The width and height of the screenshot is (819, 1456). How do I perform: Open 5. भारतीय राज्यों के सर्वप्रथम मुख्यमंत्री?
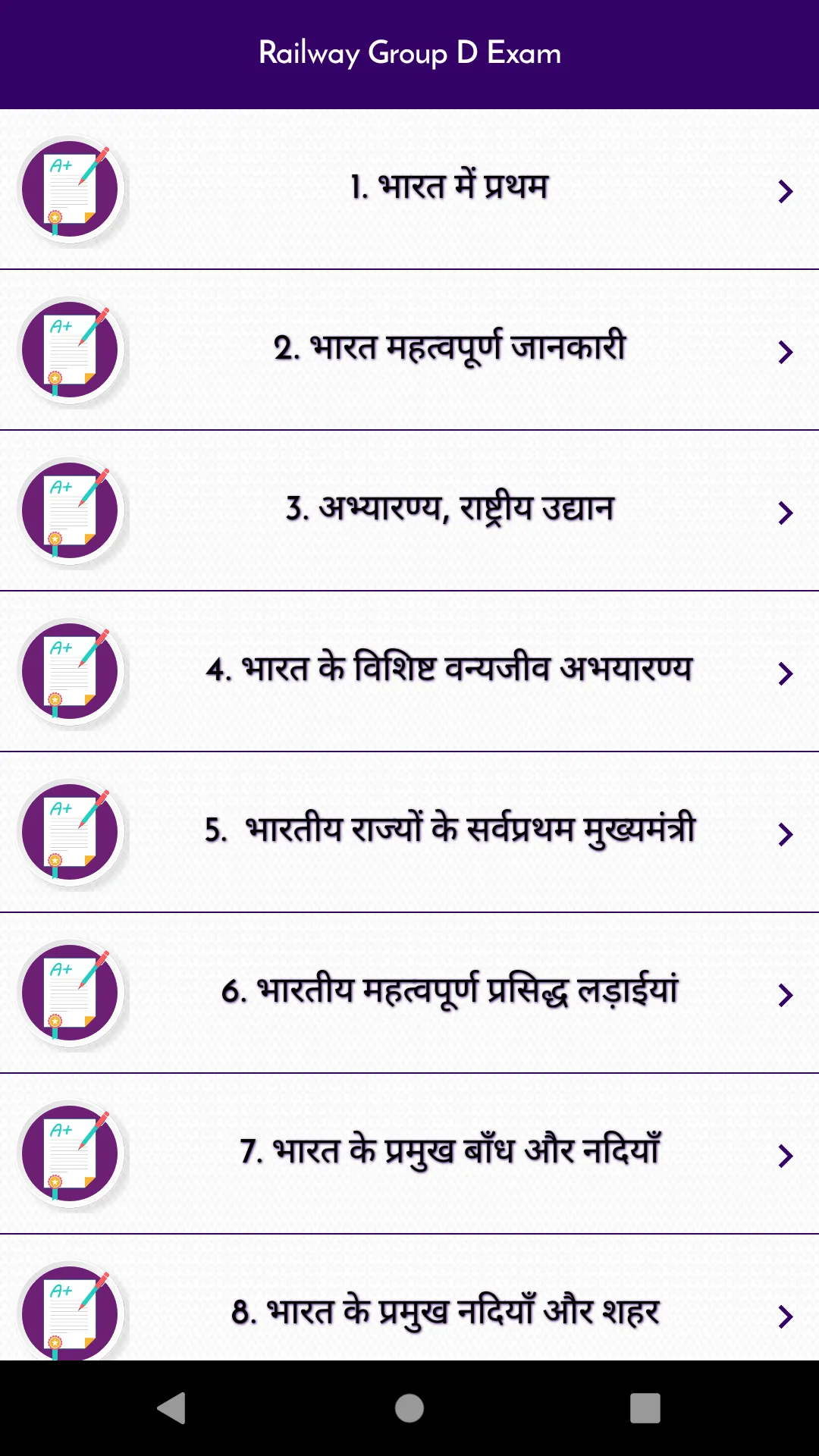pos(409,832)
